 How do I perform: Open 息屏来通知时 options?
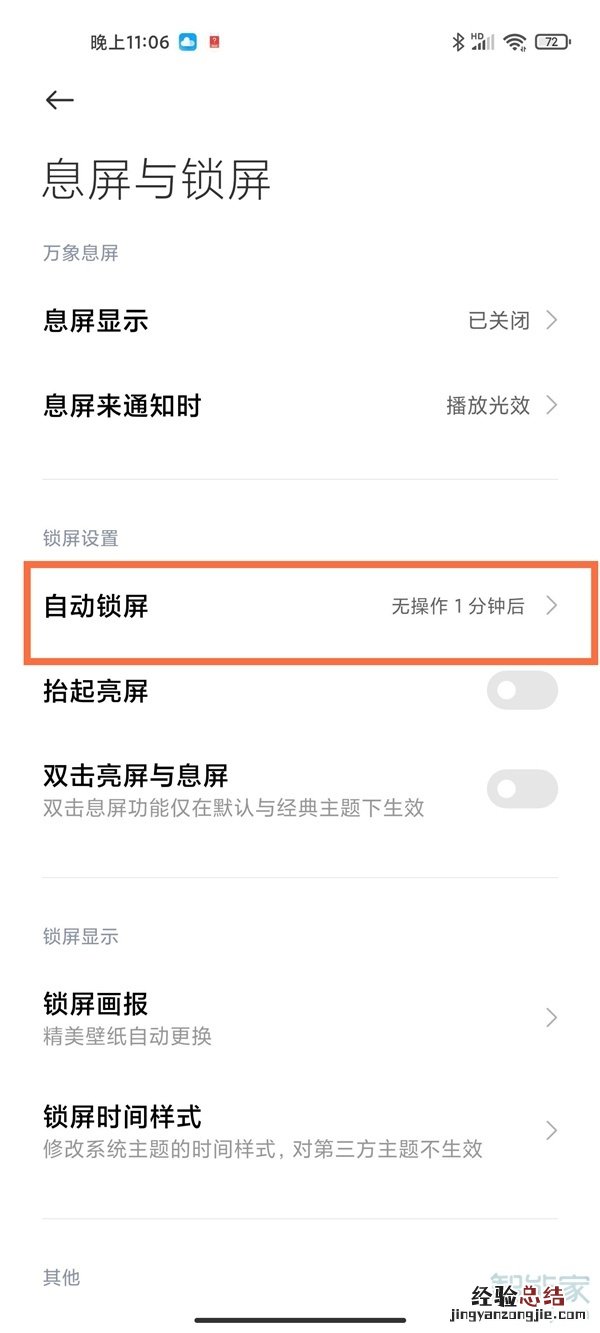pos(300,406)
